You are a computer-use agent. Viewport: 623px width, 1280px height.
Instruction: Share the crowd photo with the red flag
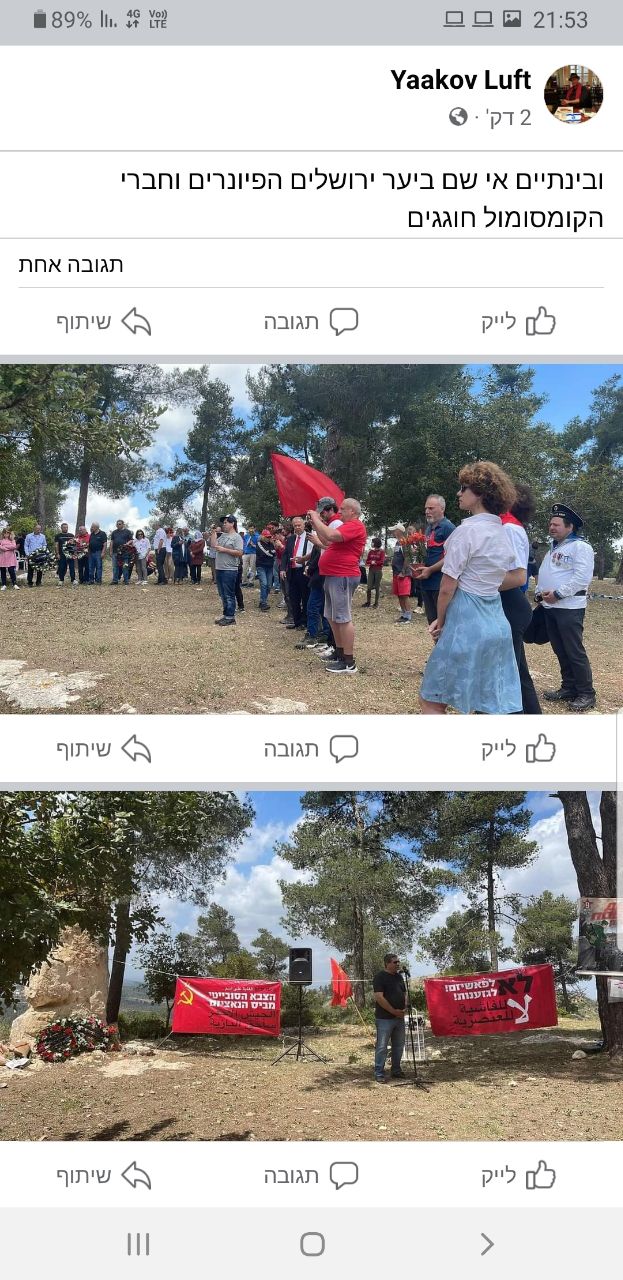point(103,748)
